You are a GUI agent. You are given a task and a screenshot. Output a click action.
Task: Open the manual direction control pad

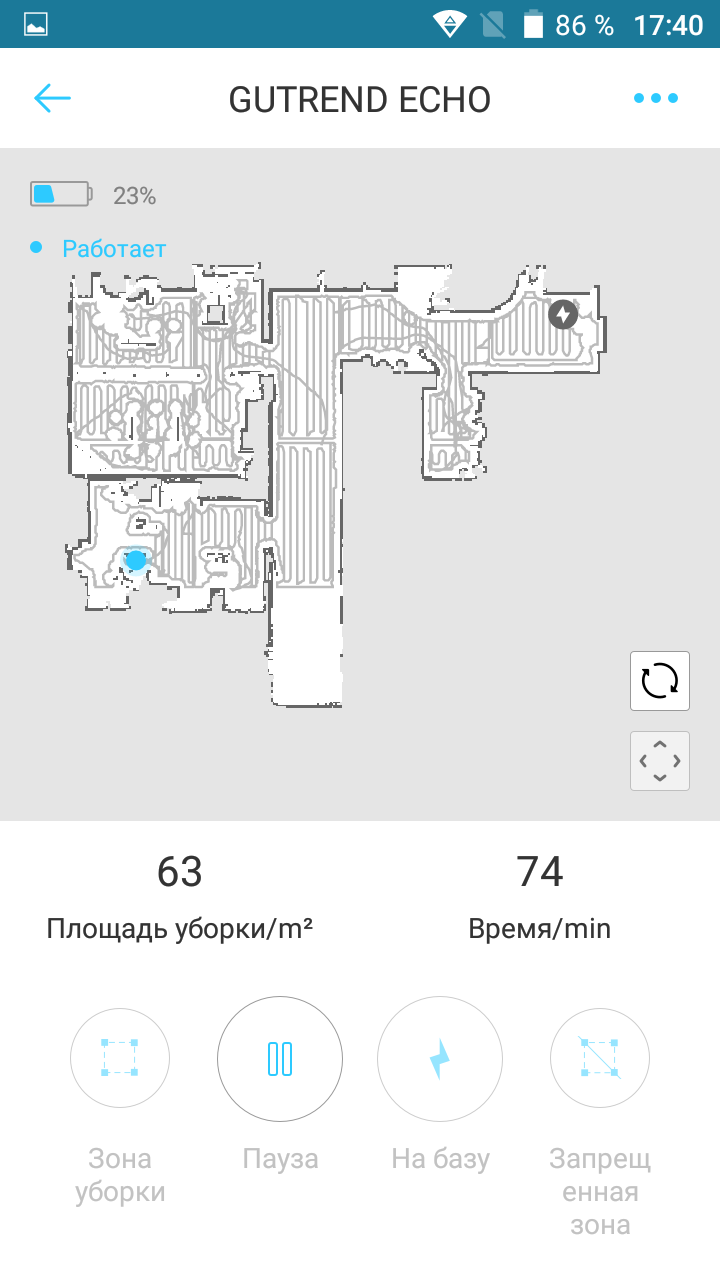tap(659, 761)
